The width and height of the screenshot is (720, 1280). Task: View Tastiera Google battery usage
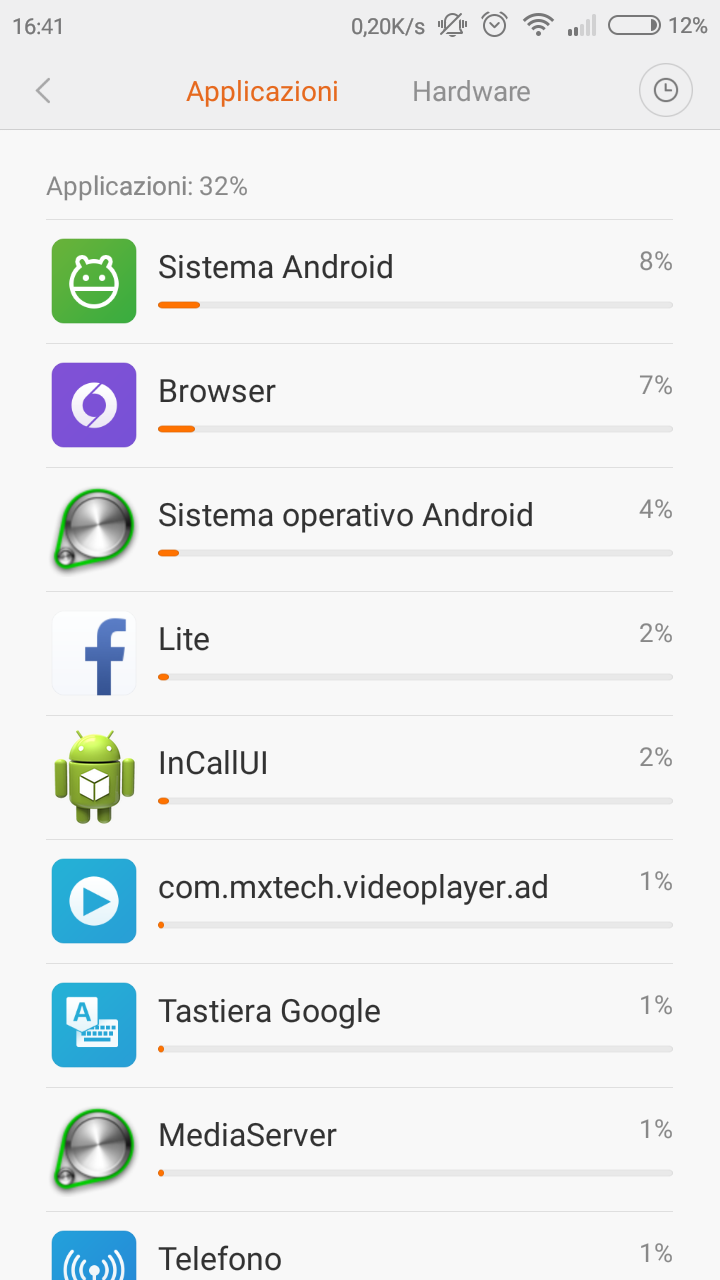360,1025
